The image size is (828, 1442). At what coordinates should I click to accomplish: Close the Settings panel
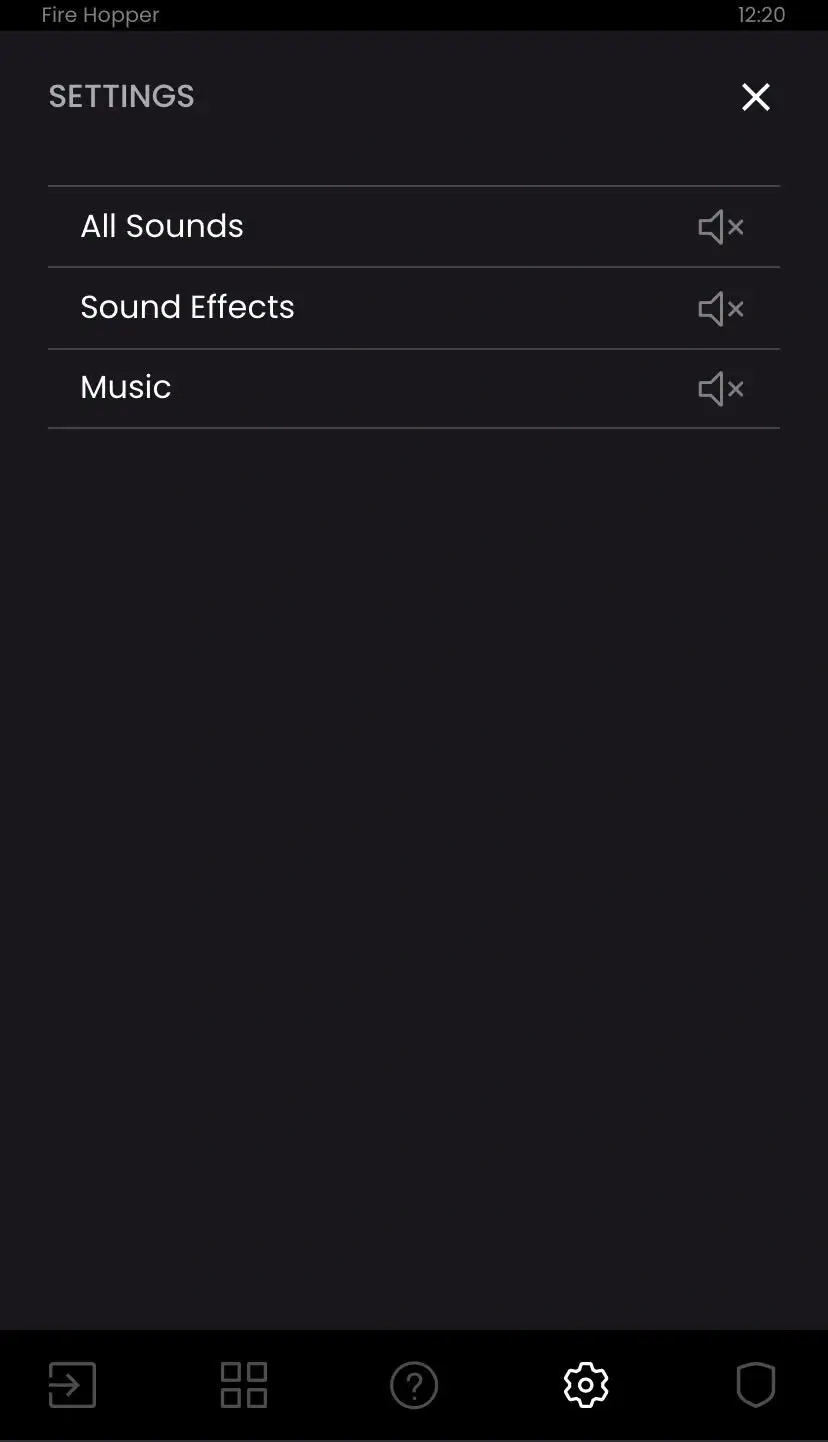point(755,97)
